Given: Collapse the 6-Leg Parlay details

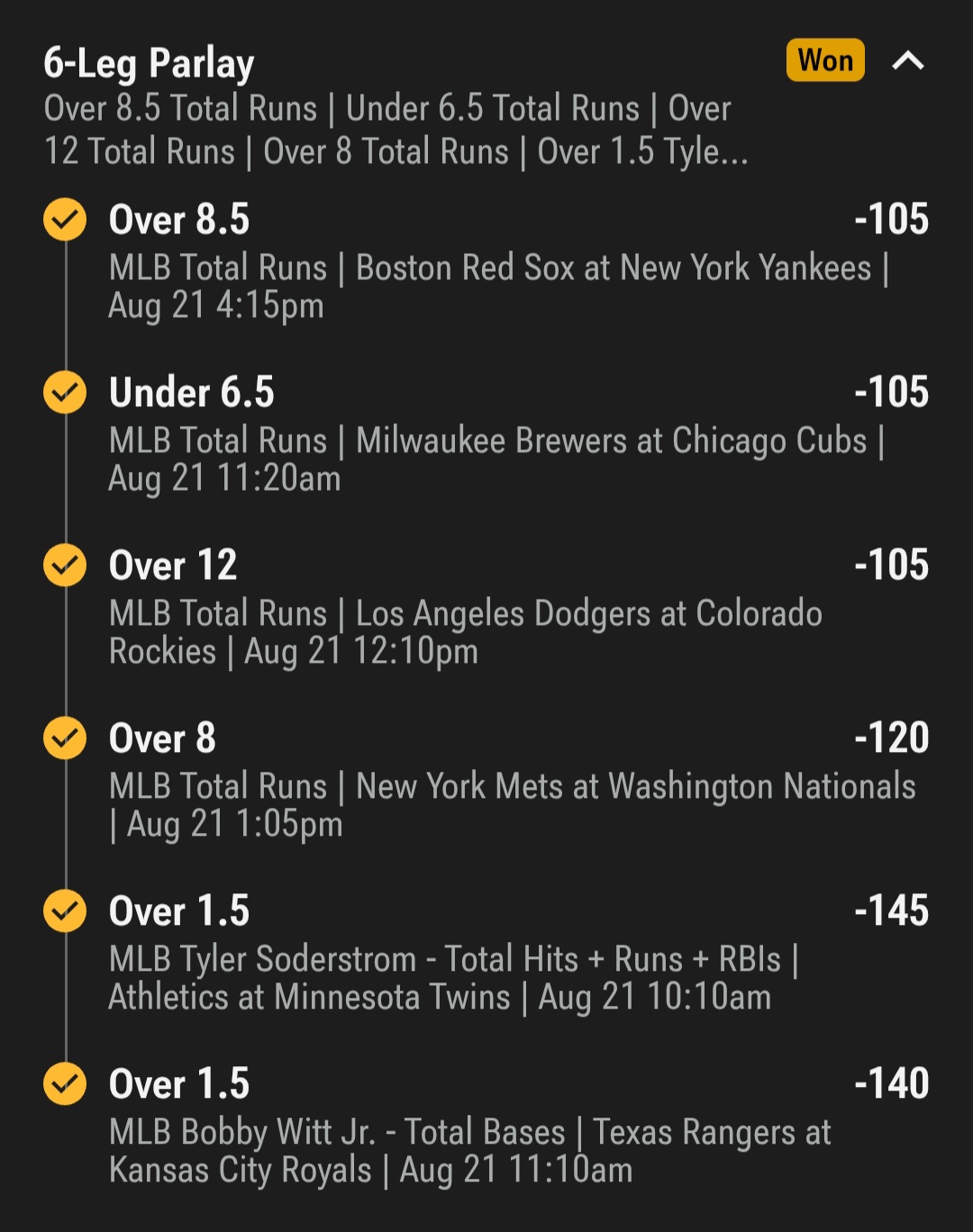Looking at the screenshot, I should coord(907,61).
